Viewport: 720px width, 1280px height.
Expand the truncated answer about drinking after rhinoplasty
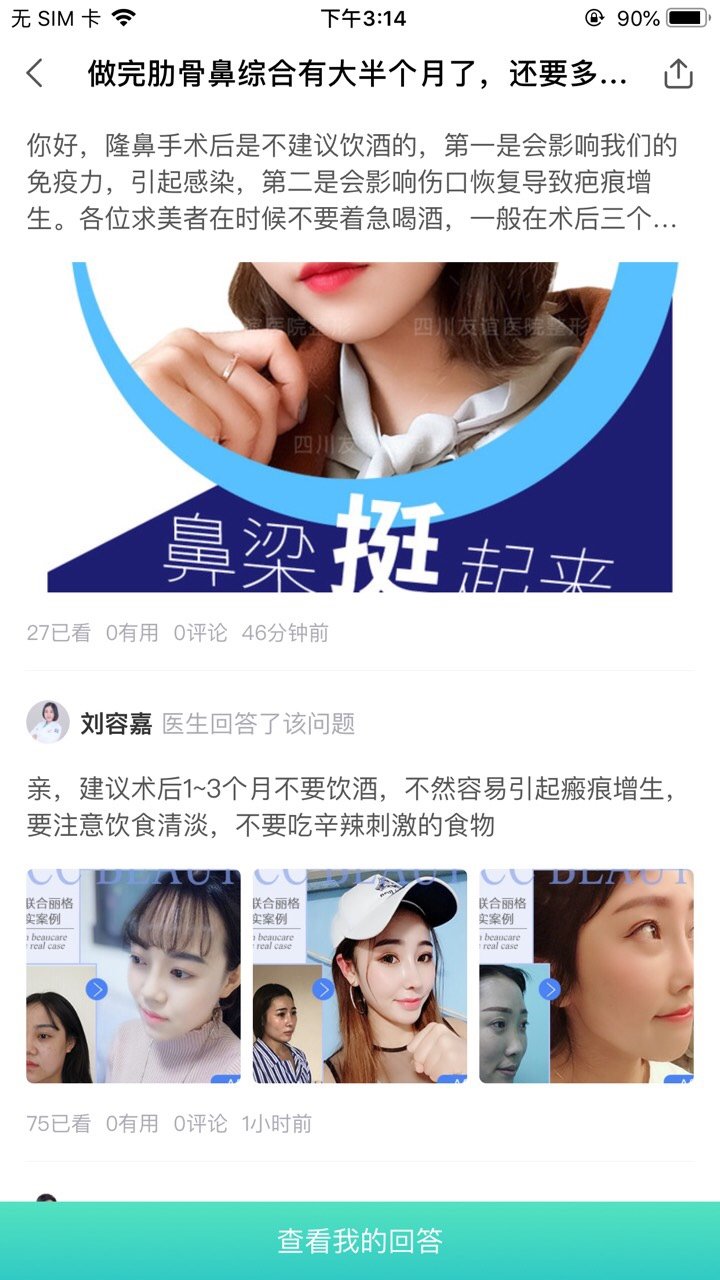[352, 184]
